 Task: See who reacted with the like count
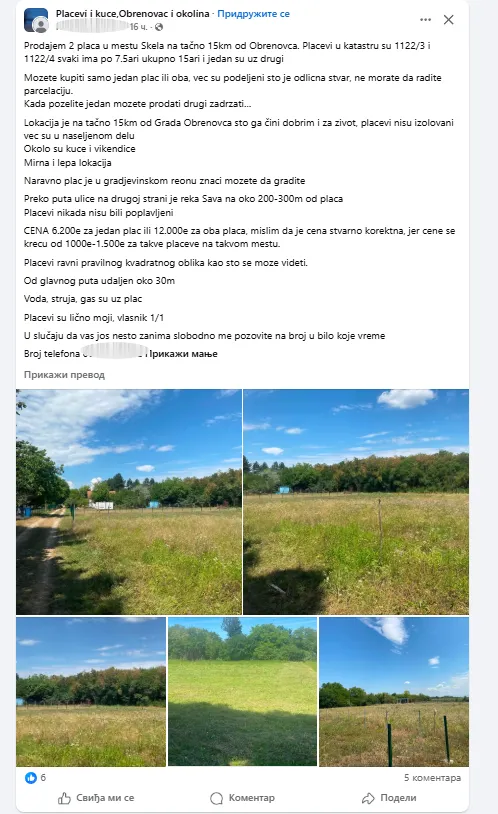click(x=36, y=778)
